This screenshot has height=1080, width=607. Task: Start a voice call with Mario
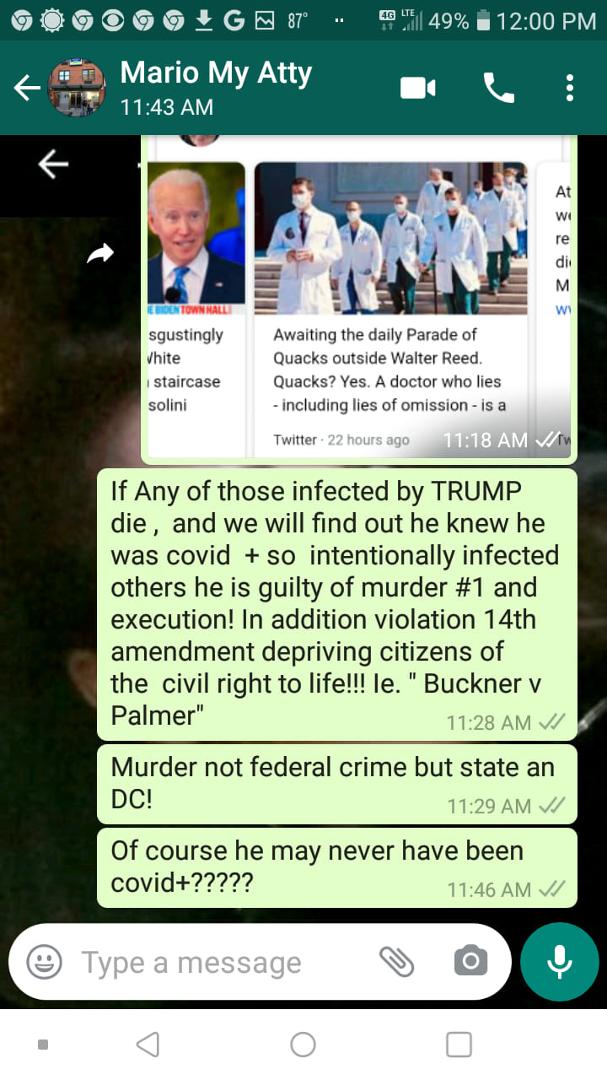(x=498, y=88)
